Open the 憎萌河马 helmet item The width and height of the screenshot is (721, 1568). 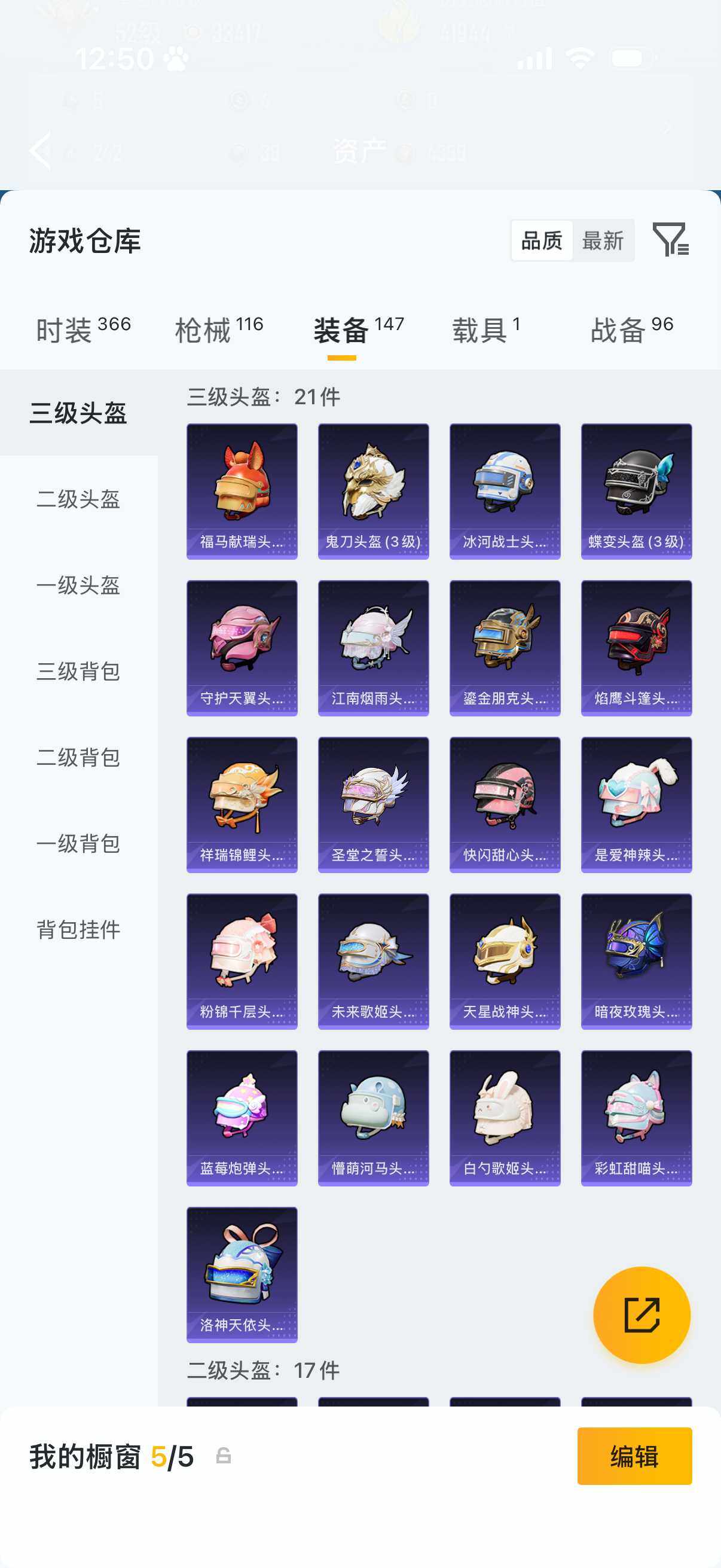pyautogui.click(x=373, y=1118)
